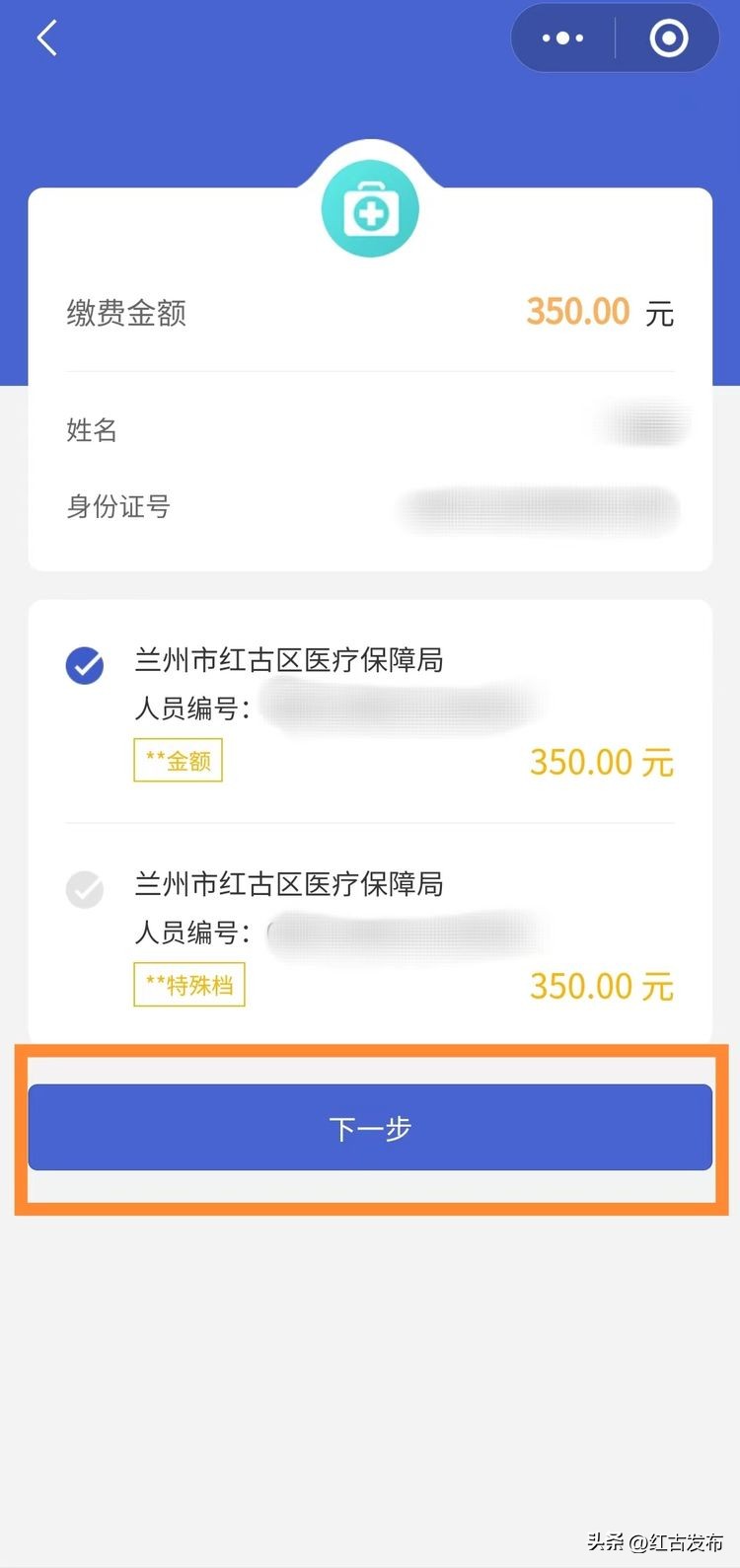Select the checkmark beside first 兰州市红古区医疗保障局 entry

click(x=85, y=666)
